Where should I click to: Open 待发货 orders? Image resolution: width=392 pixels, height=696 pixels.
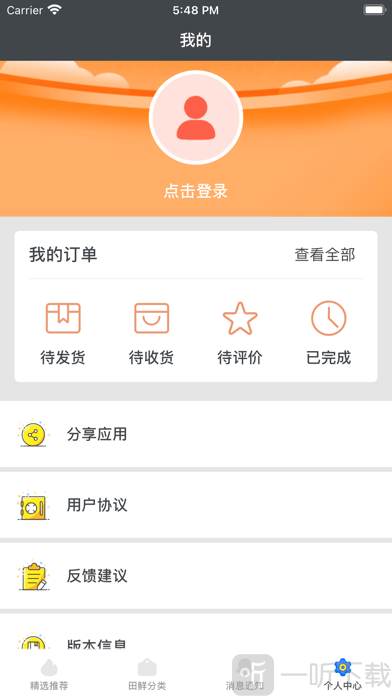[63, 332]
